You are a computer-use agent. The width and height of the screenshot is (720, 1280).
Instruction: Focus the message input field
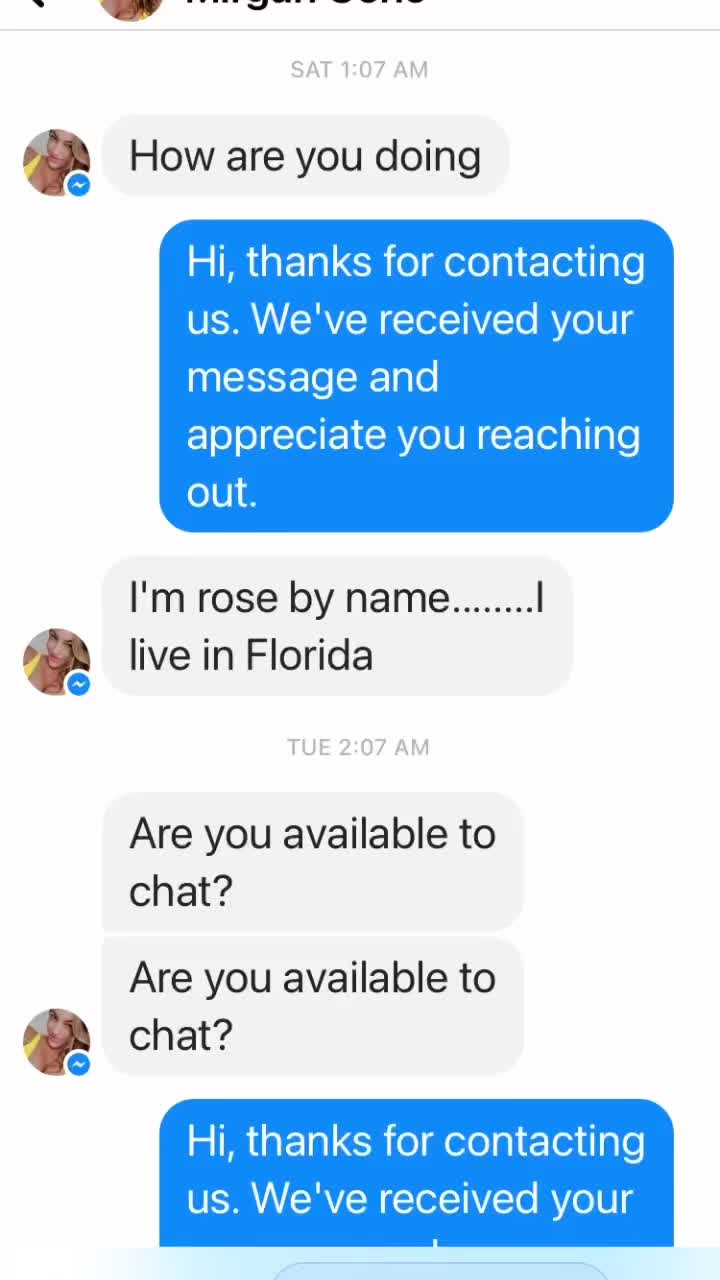pyautogui.click(x=440, y=1271)
